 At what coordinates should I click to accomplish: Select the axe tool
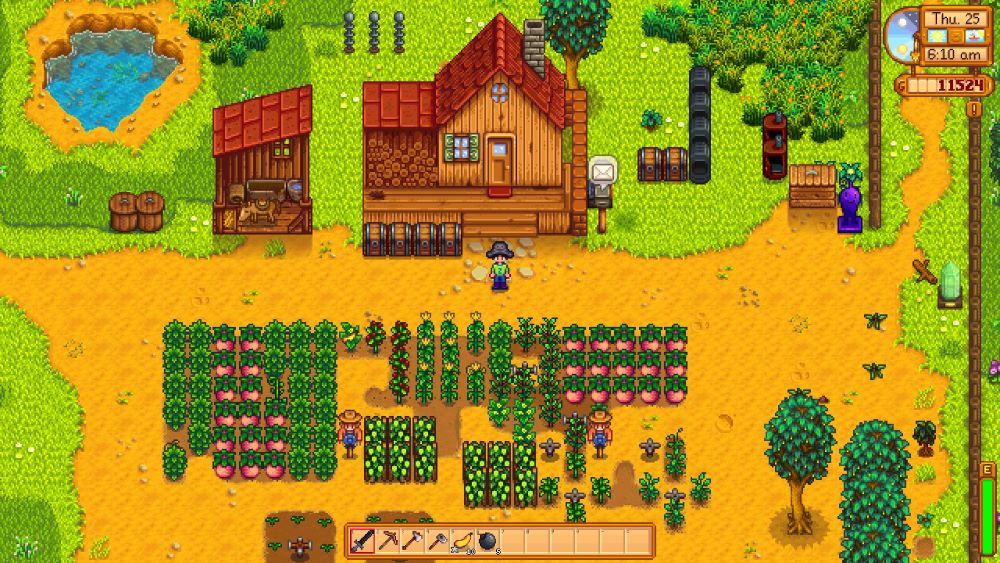click(412, 541)
